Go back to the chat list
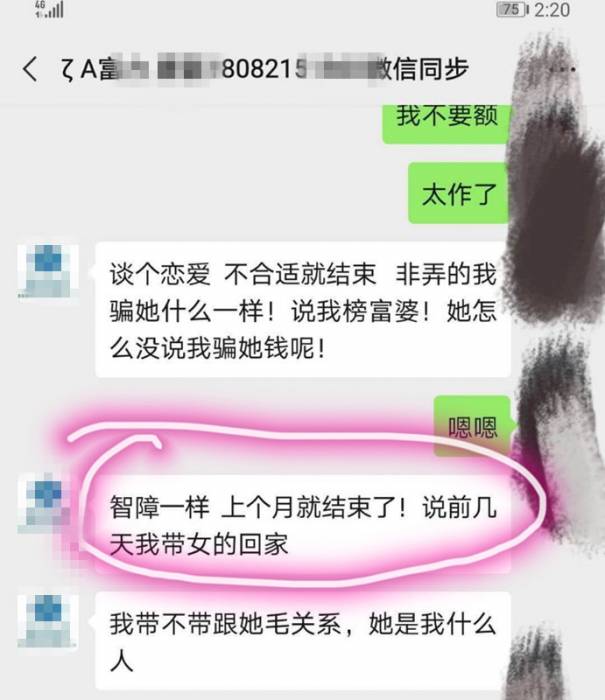The height and width of the screenshot is (700, 605). (x=30, y=70)
